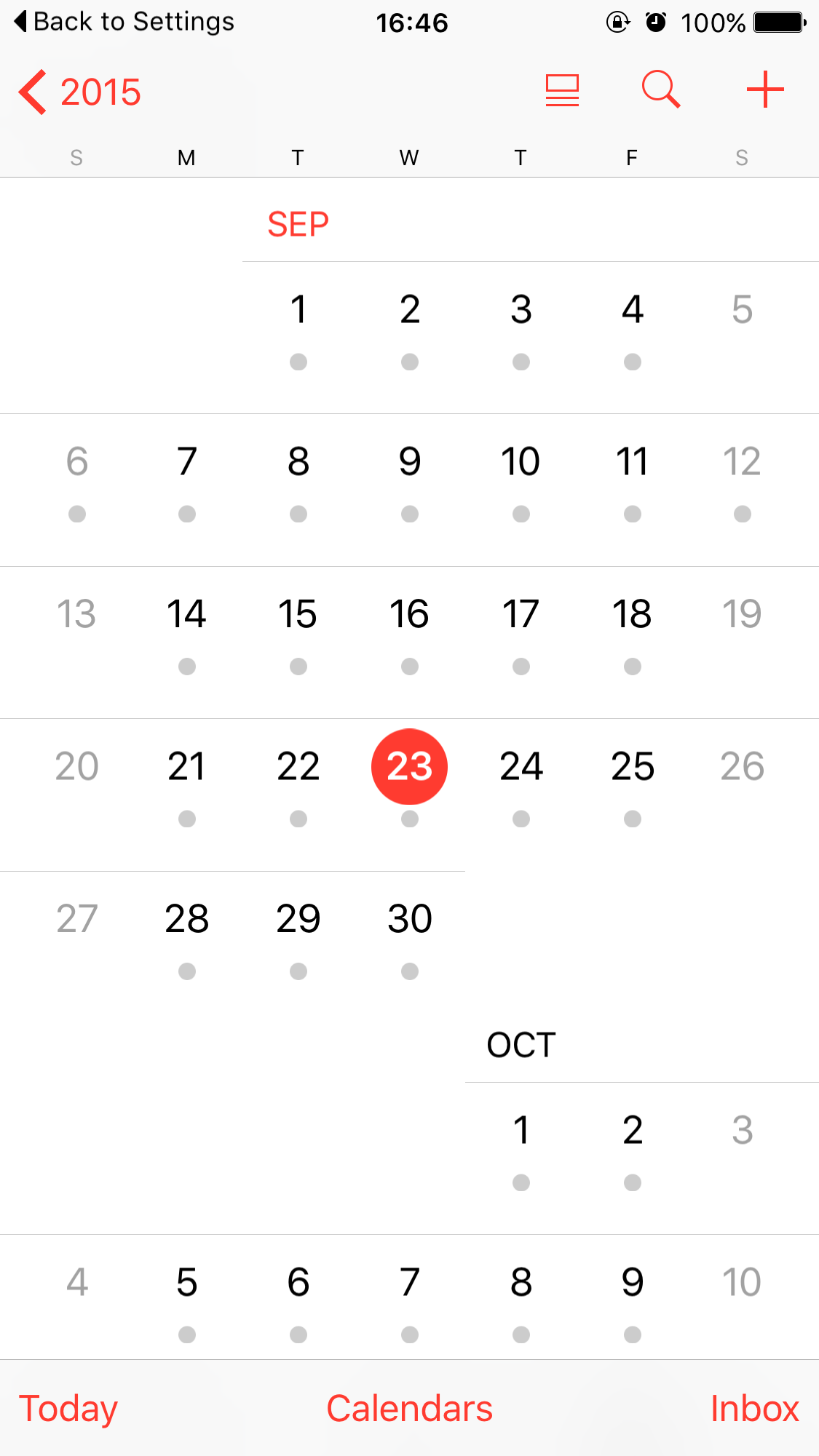Choose September 18
This screenshot has height=1456, width=819.
(632, 613)
